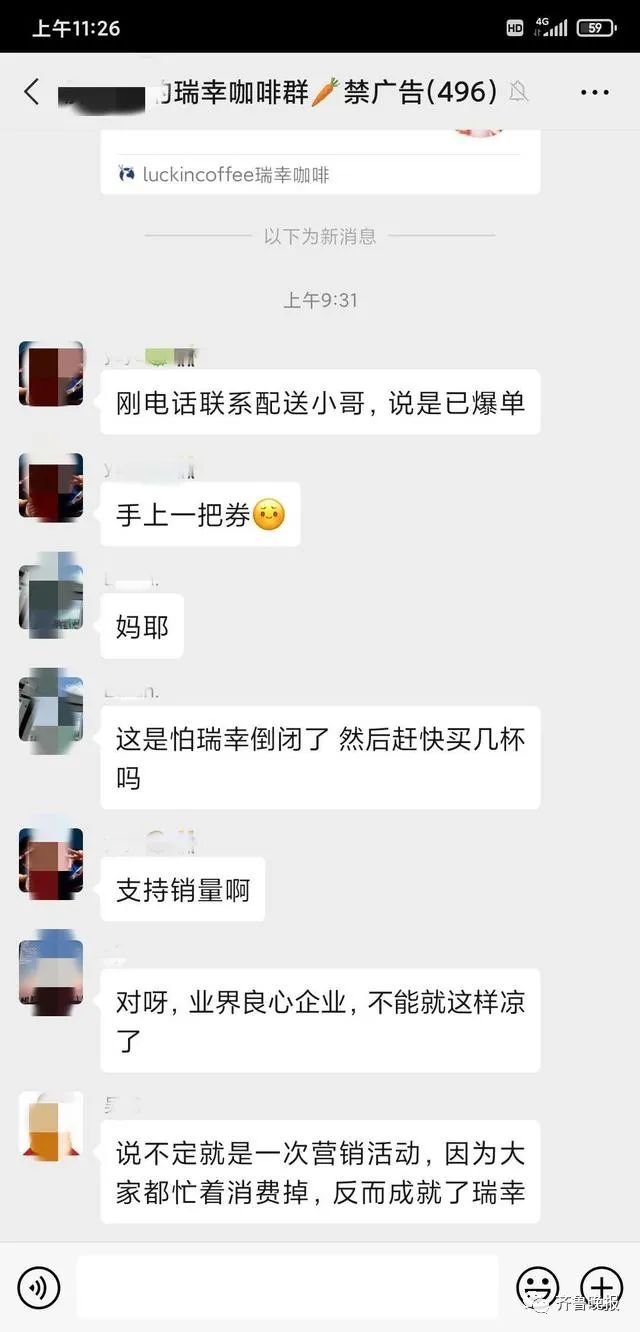640x1332 pixels.
Task: Tap the message text field
Action: pyautogui.click(x=287, y=1287)
